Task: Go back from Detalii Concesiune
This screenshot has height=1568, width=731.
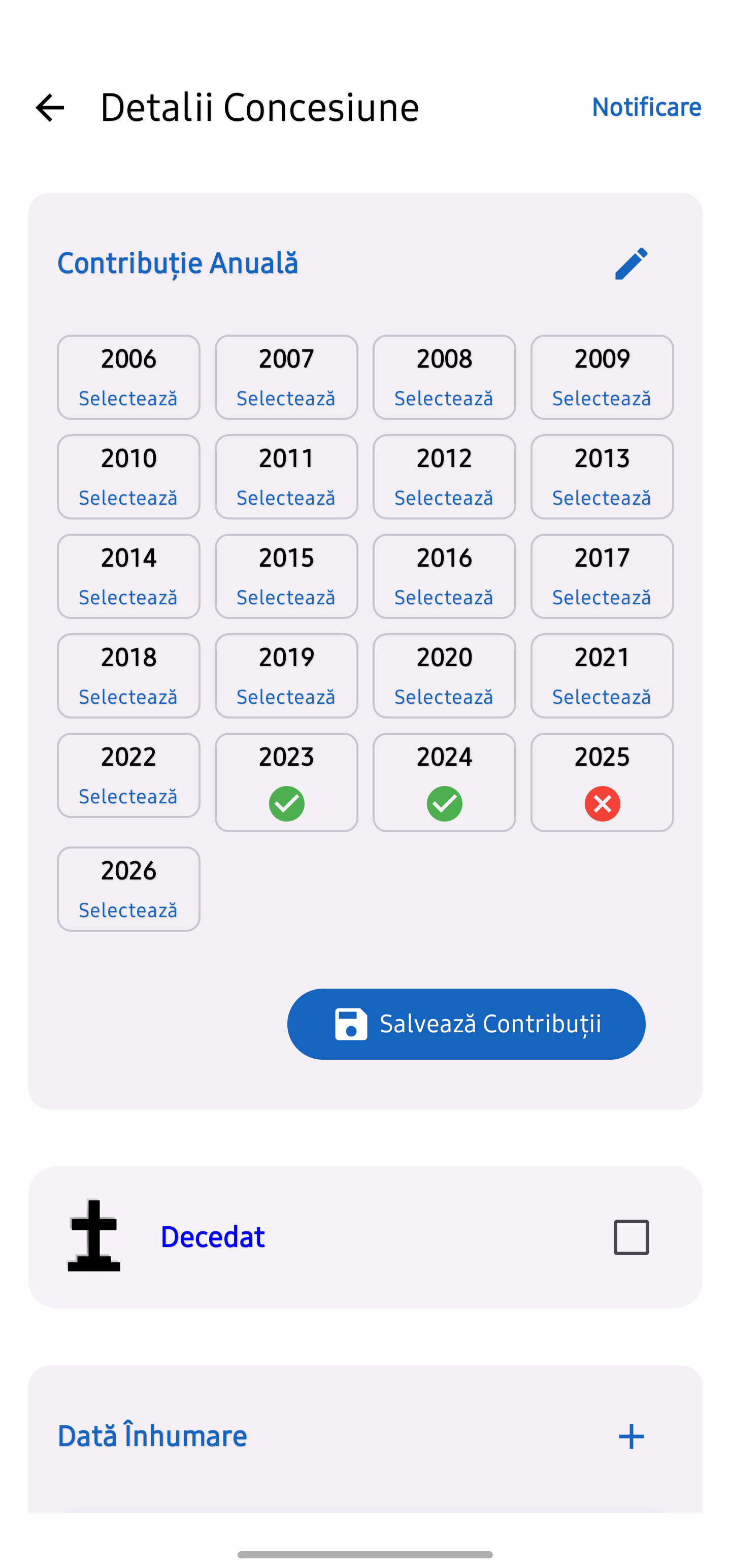Action: (x=50, y=108)
